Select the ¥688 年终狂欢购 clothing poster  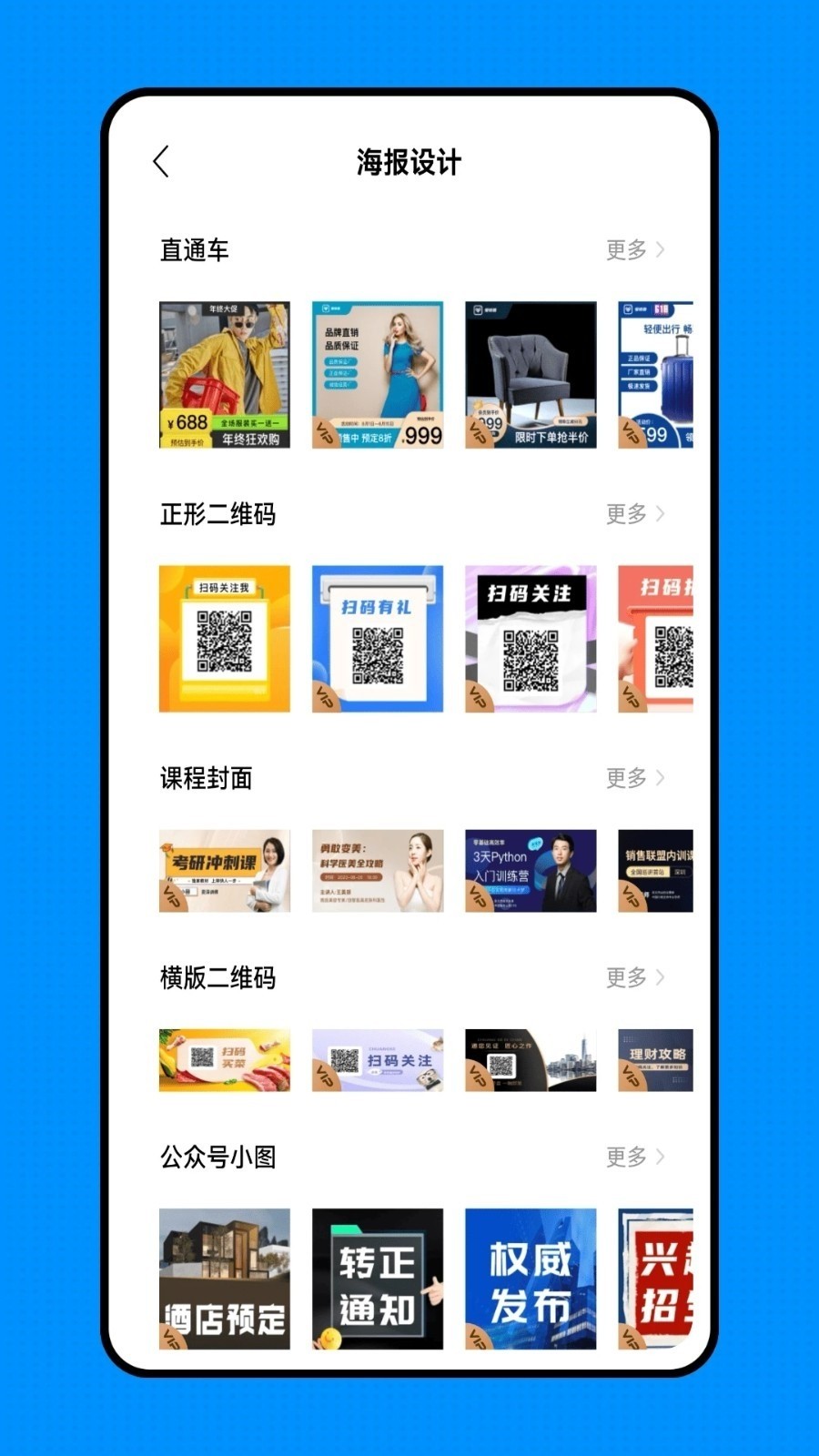click(x=225, y=373)
